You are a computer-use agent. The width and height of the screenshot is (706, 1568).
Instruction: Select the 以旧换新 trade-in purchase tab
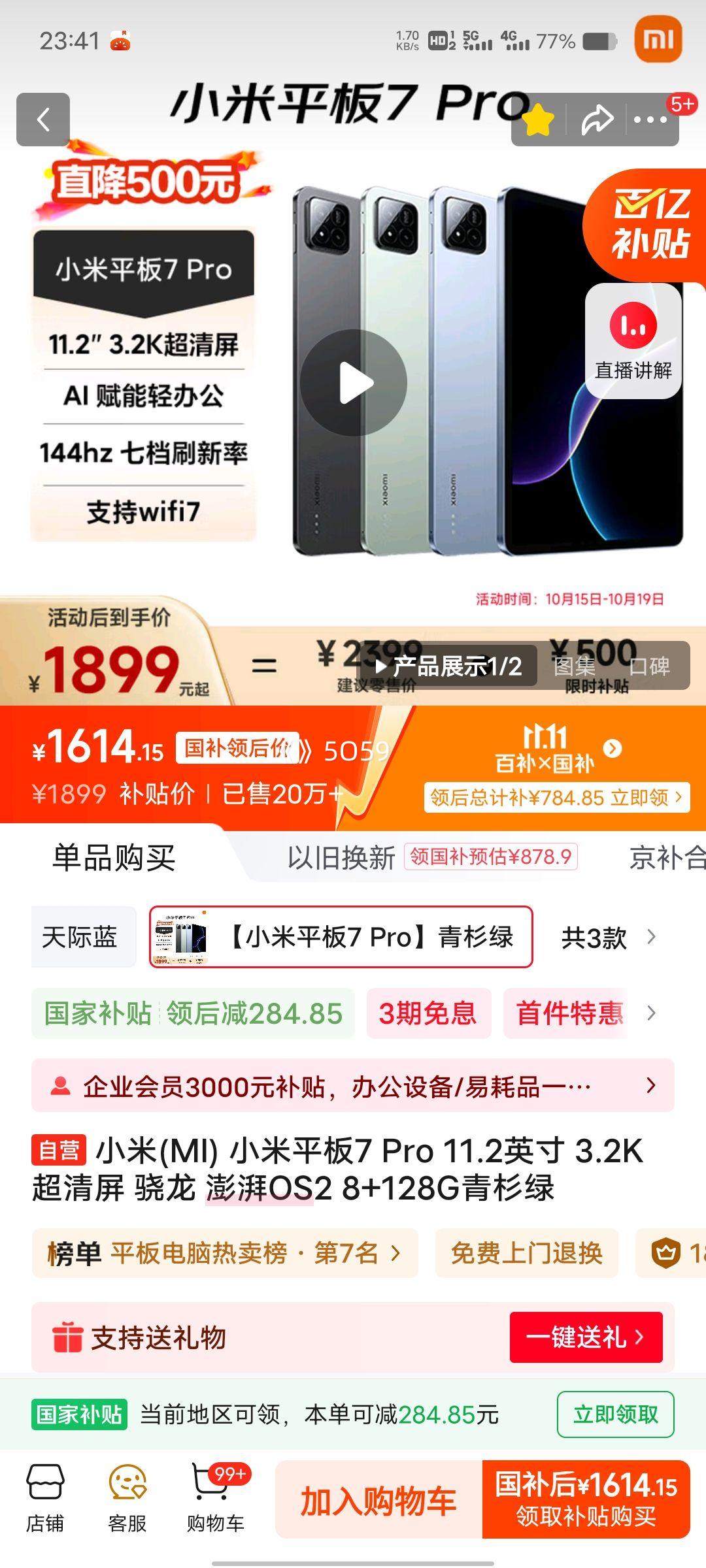341,857
